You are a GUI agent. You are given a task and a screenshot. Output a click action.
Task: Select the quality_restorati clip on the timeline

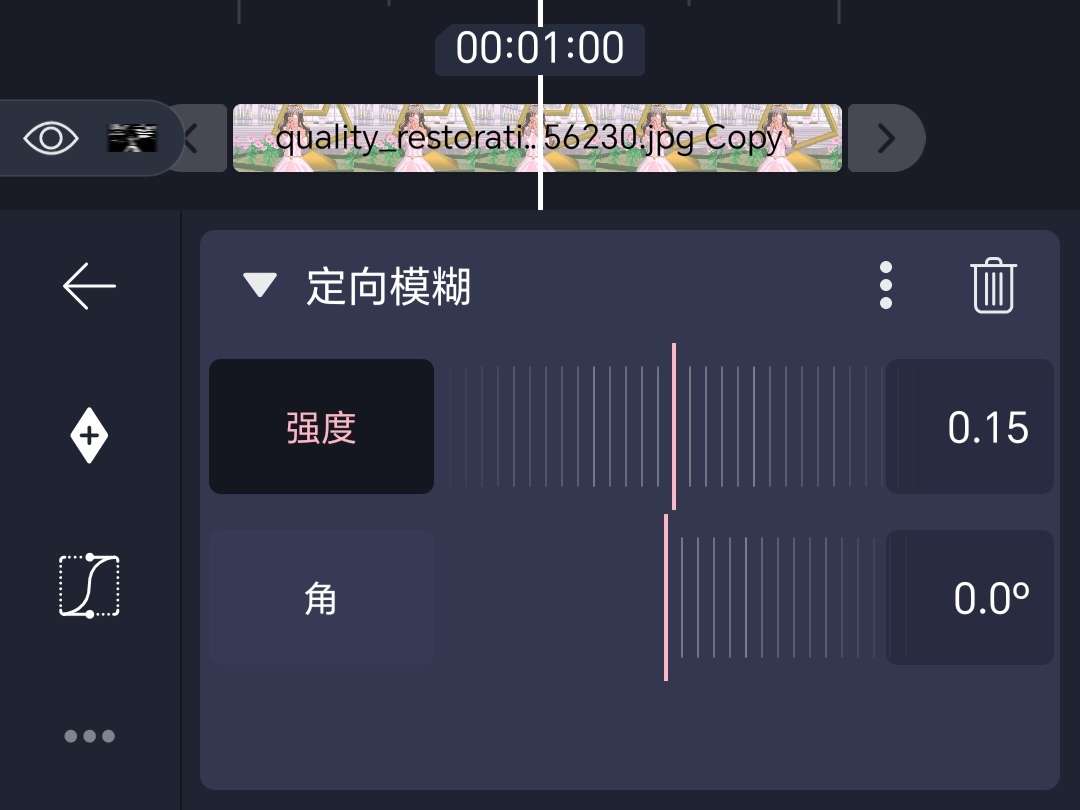[x=537, y=138]
